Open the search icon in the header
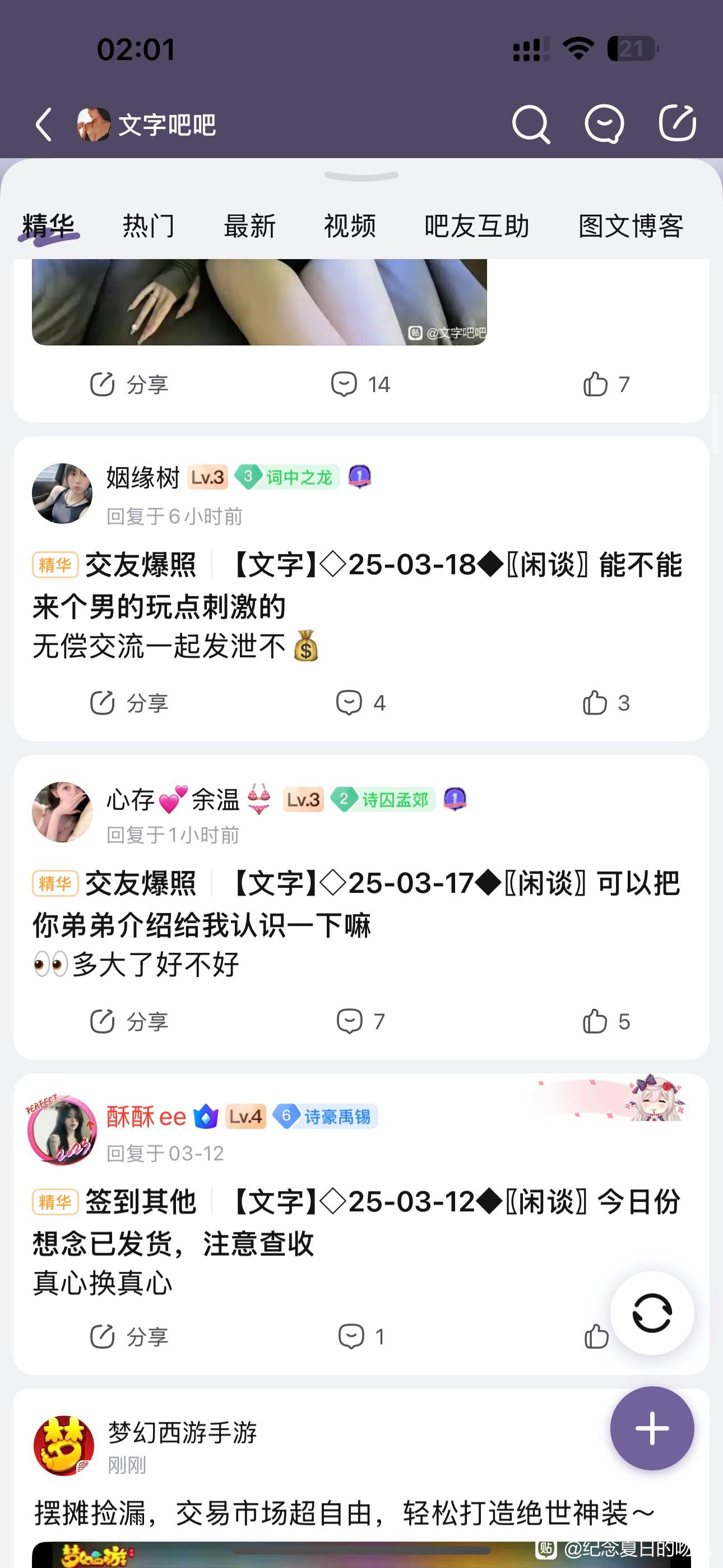 coord(531,125)
